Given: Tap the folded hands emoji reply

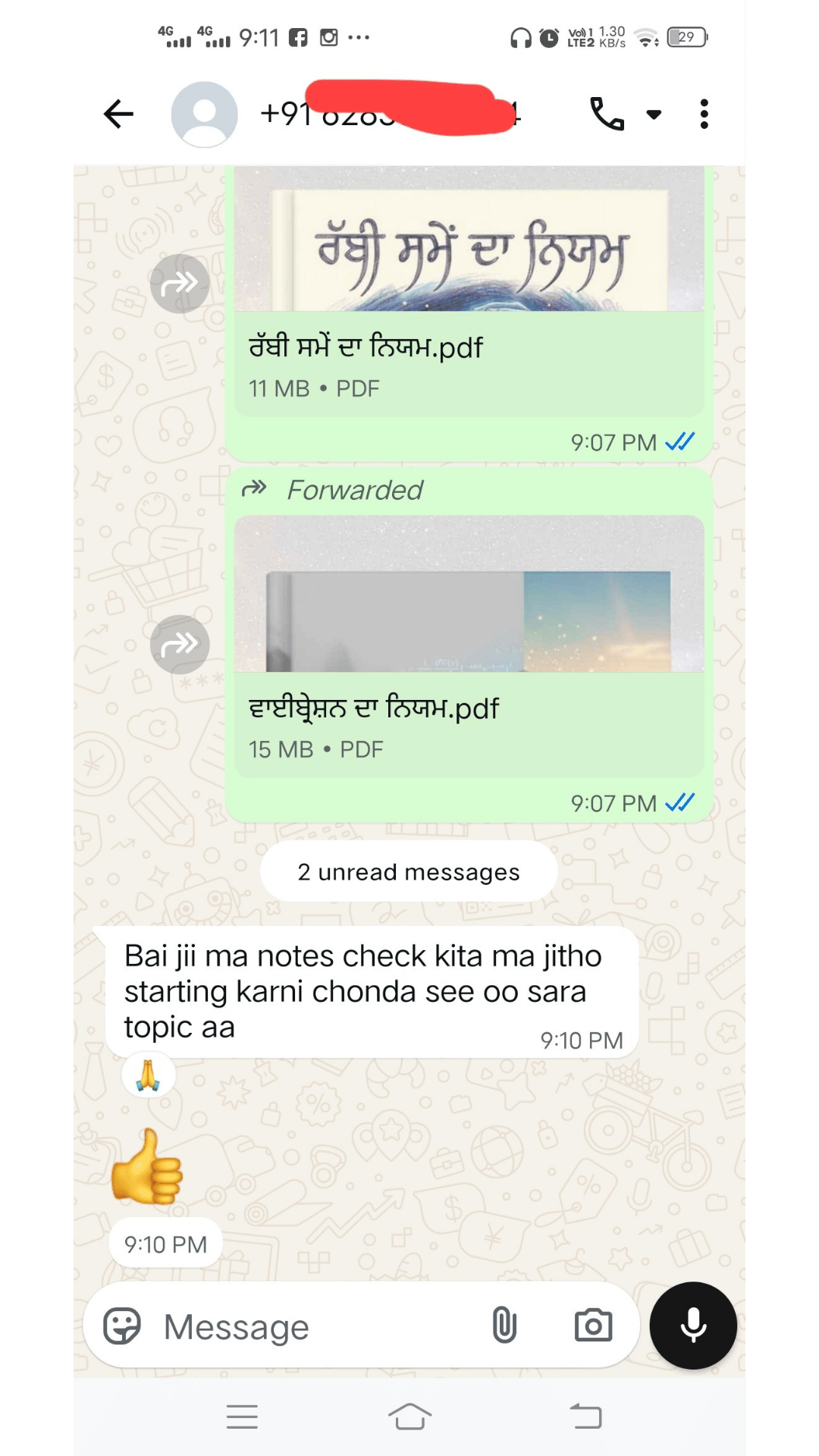Looking at the screenshot, I should coord(149,1075).
